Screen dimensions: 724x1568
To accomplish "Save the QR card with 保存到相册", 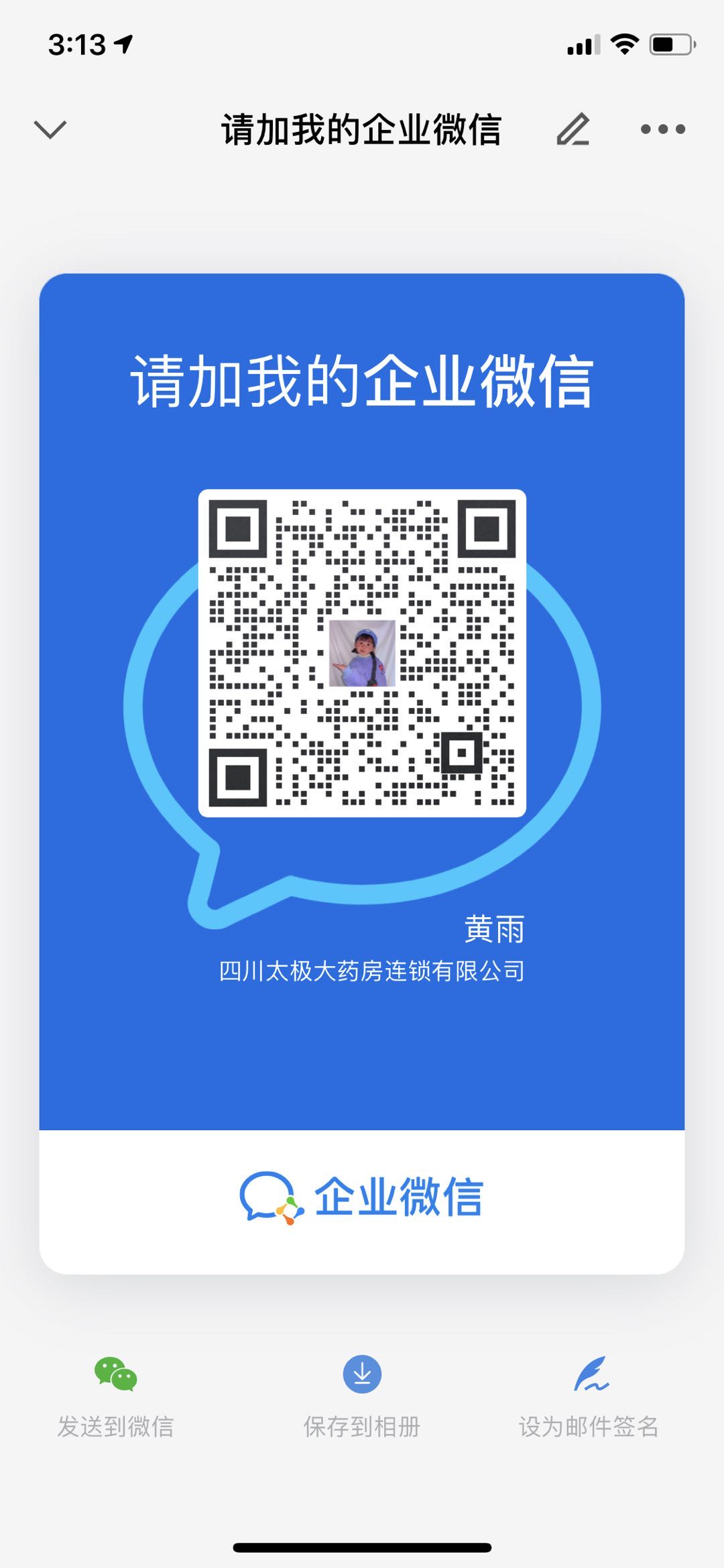I will click(362, 1398).
